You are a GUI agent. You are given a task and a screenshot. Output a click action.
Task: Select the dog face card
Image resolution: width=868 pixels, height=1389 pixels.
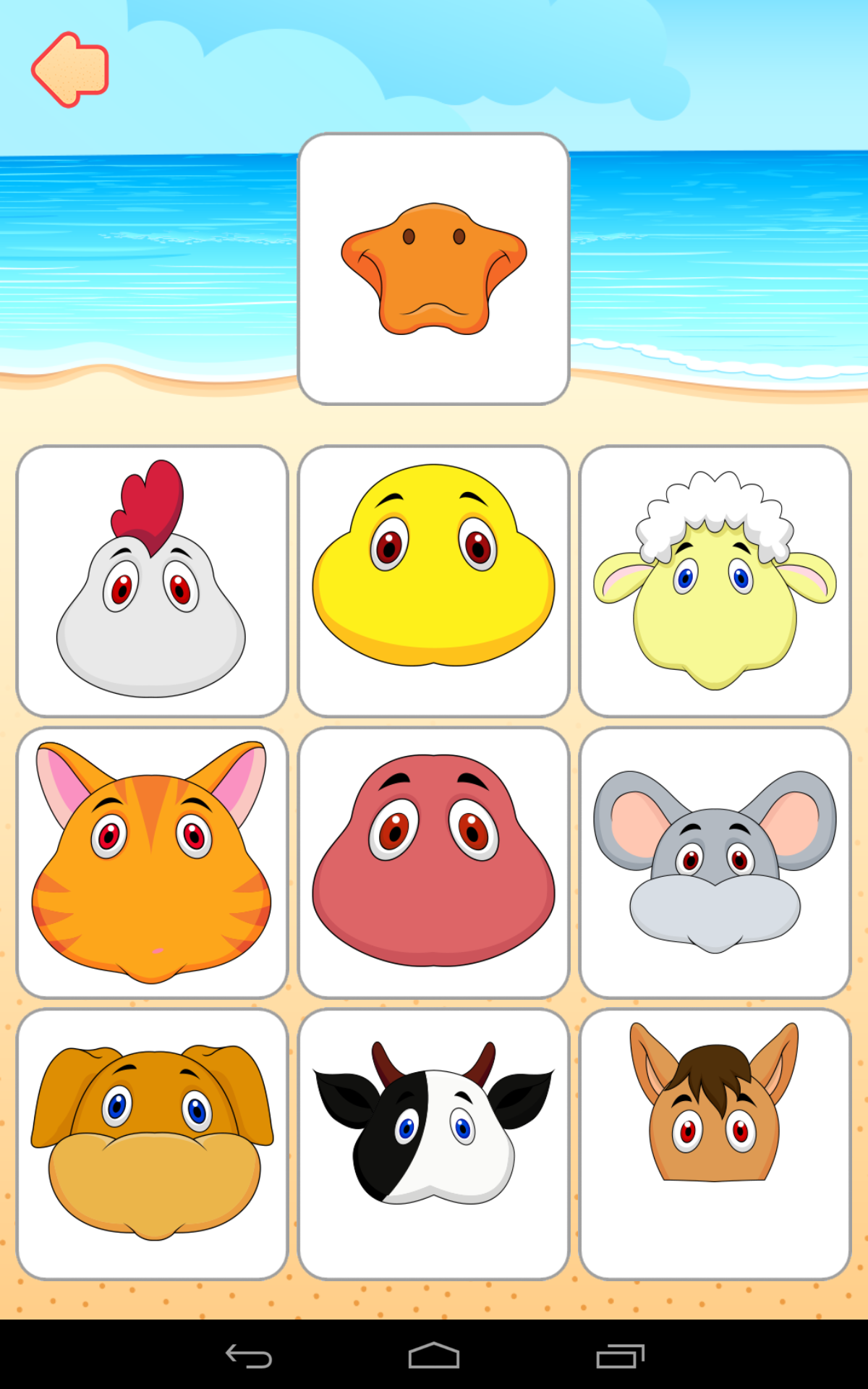coord(152,1144)
